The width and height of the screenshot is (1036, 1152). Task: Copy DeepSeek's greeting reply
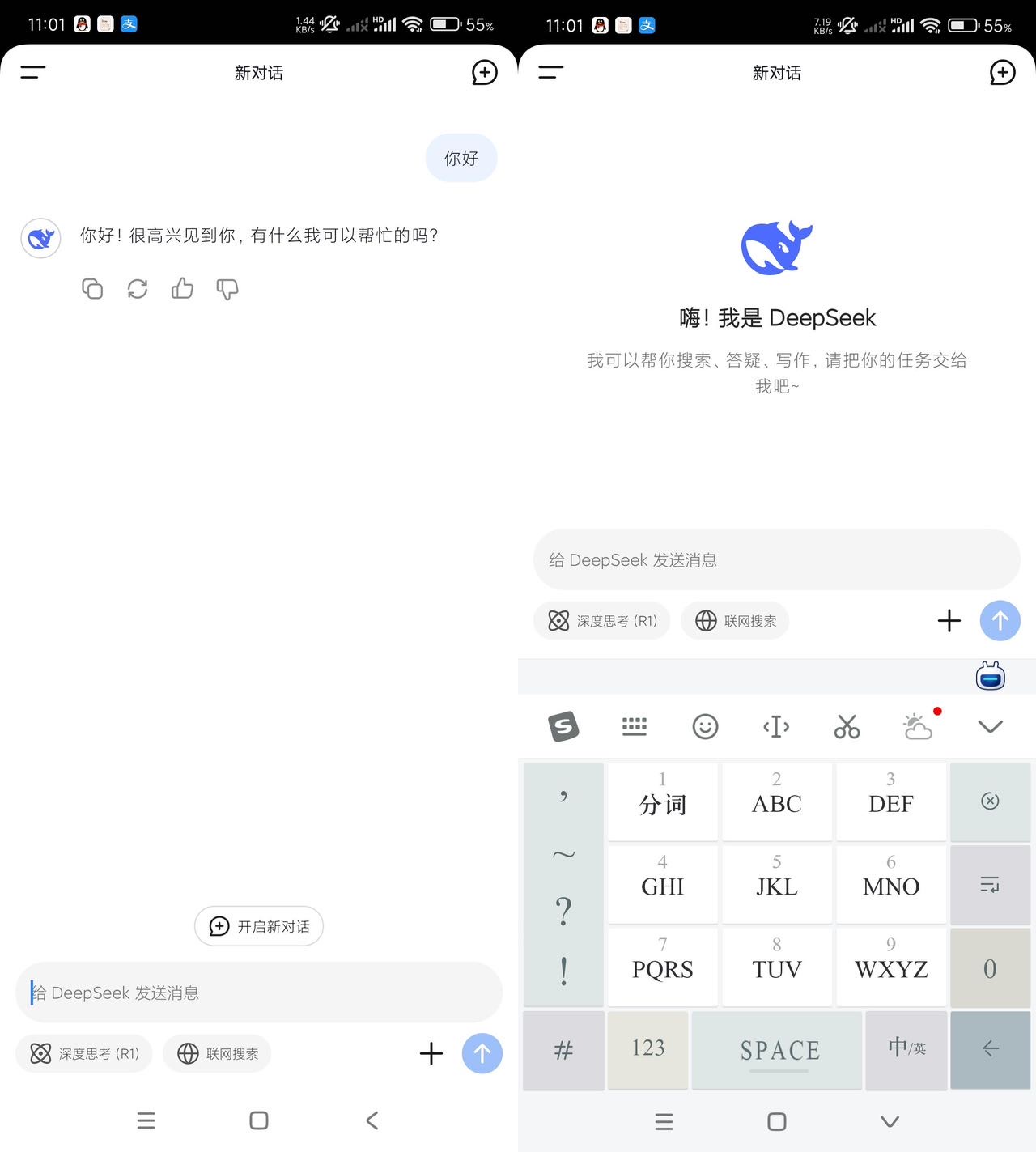point(92,288)
